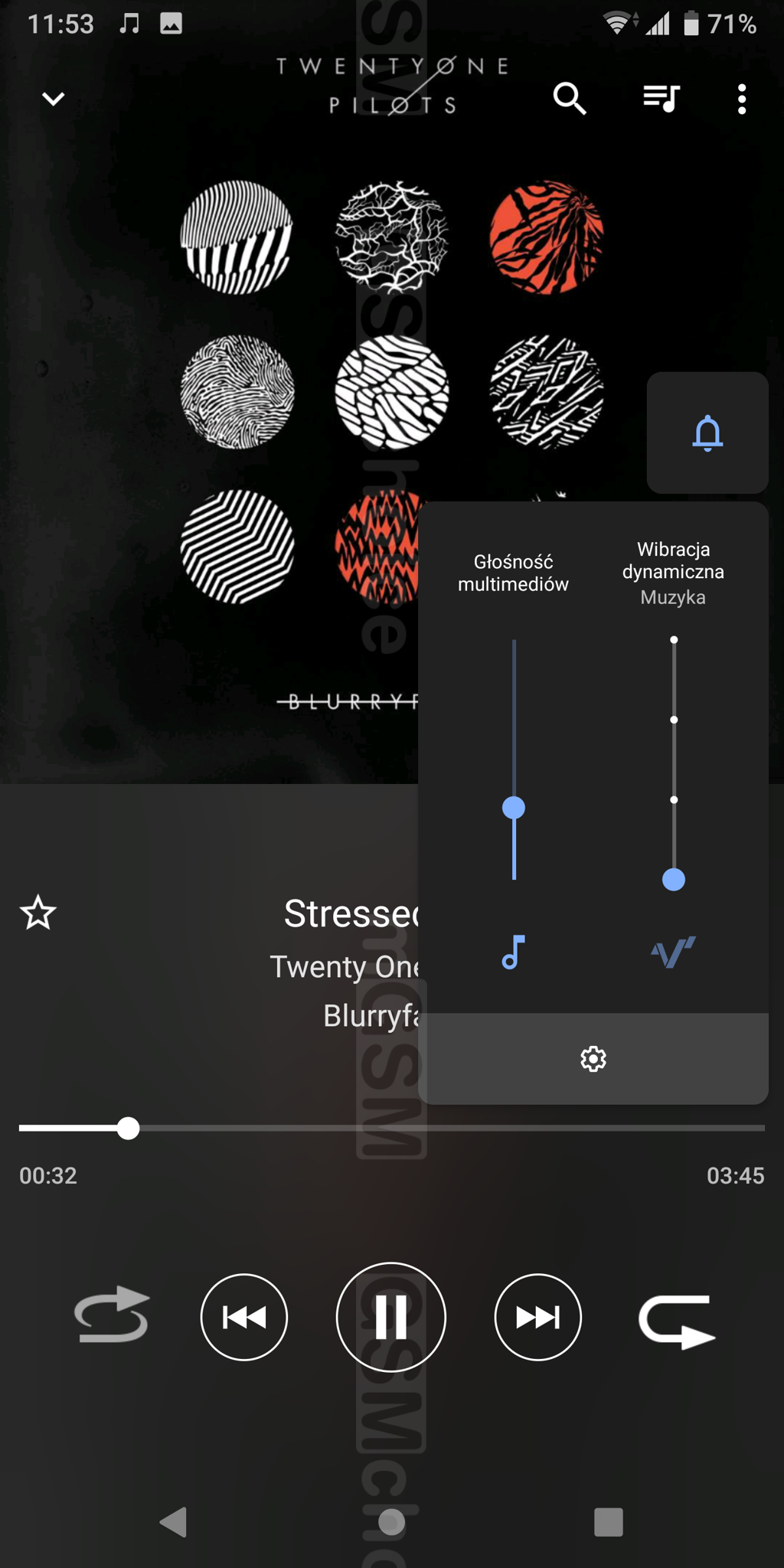The height and width of the screenshot is (1568, 784).
Task: Open the three-dot overflow menu
Action: (x=742, y=99)
